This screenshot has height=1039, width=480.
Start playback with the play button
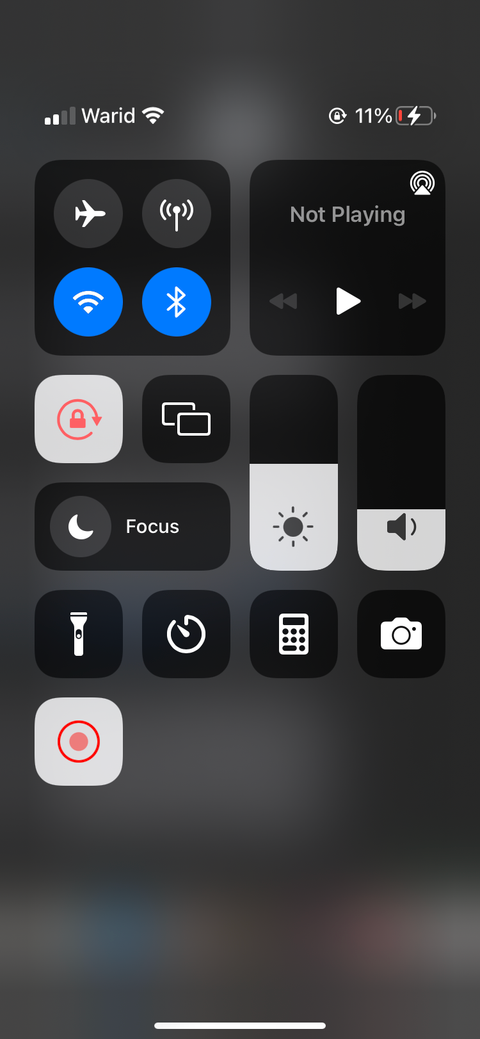[x=348, y=301]
